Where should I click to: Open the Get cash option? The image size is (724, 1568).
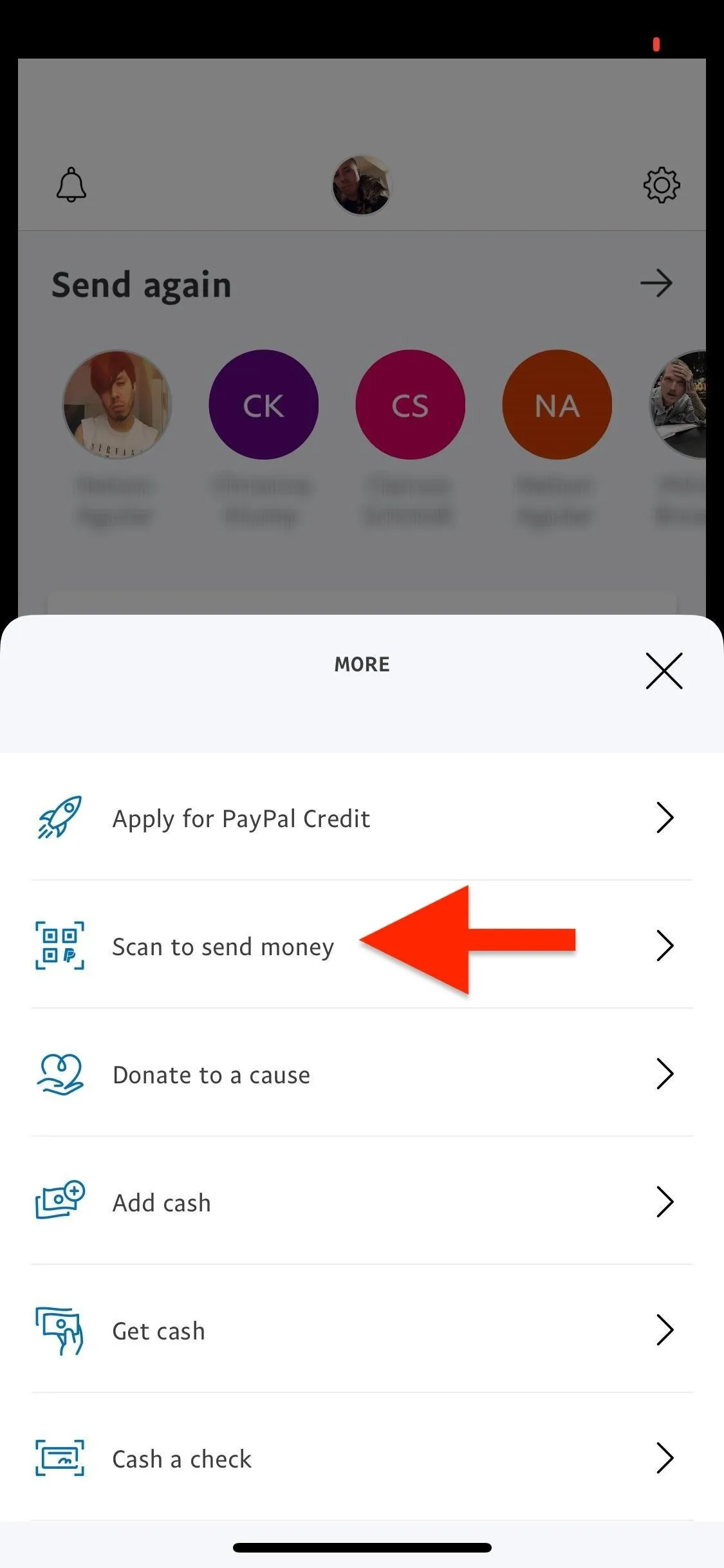(362, 1329)
